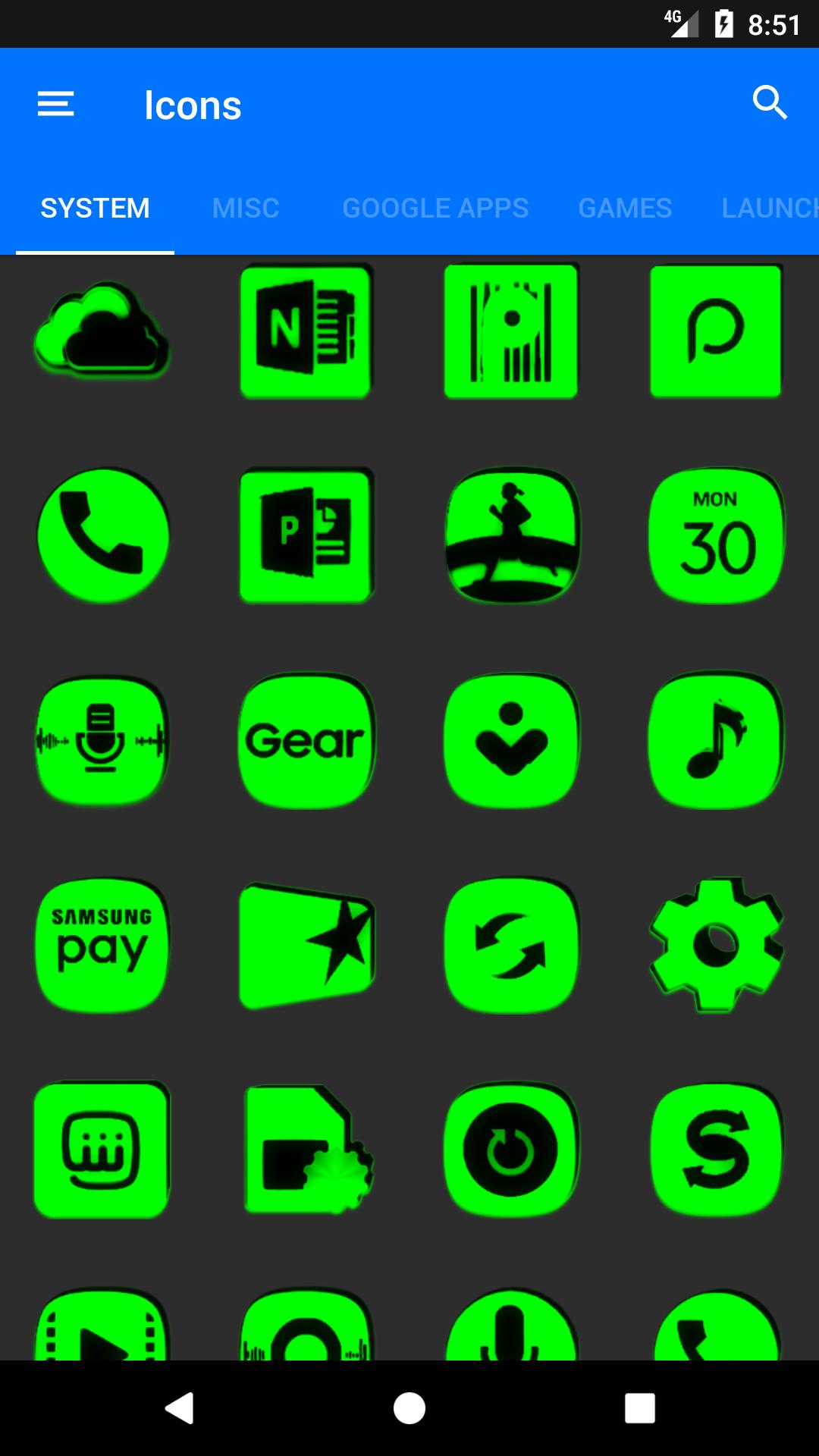This screenshot has width=819, height=1456.
Task: Select the settings cog icon
Action: (717, 945)
